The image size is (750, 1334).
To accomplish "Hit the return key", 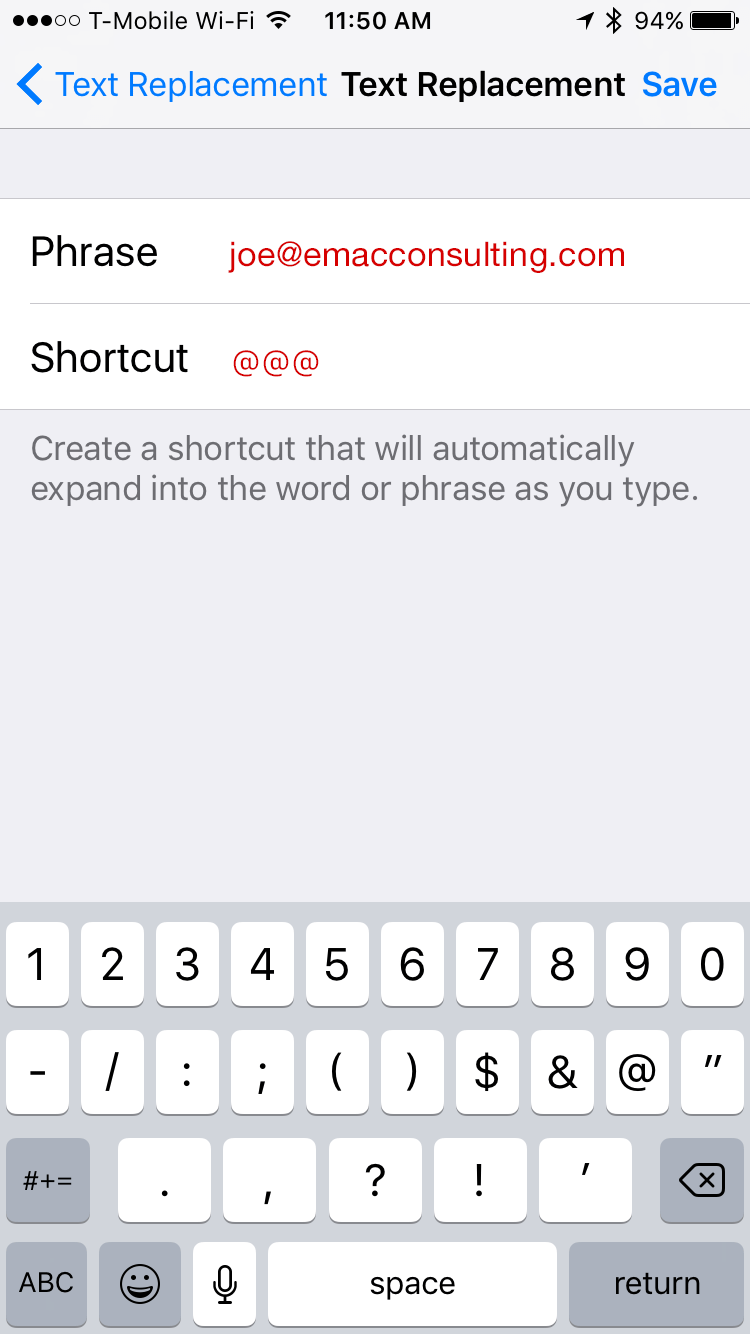I will 656,1283.
